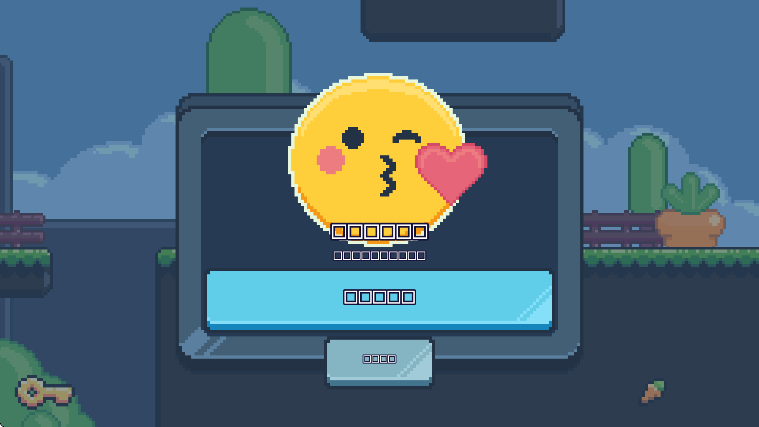Tap the large blue dialog button
The height and width of the screenshot is (427, 759).
coord(379,298)
